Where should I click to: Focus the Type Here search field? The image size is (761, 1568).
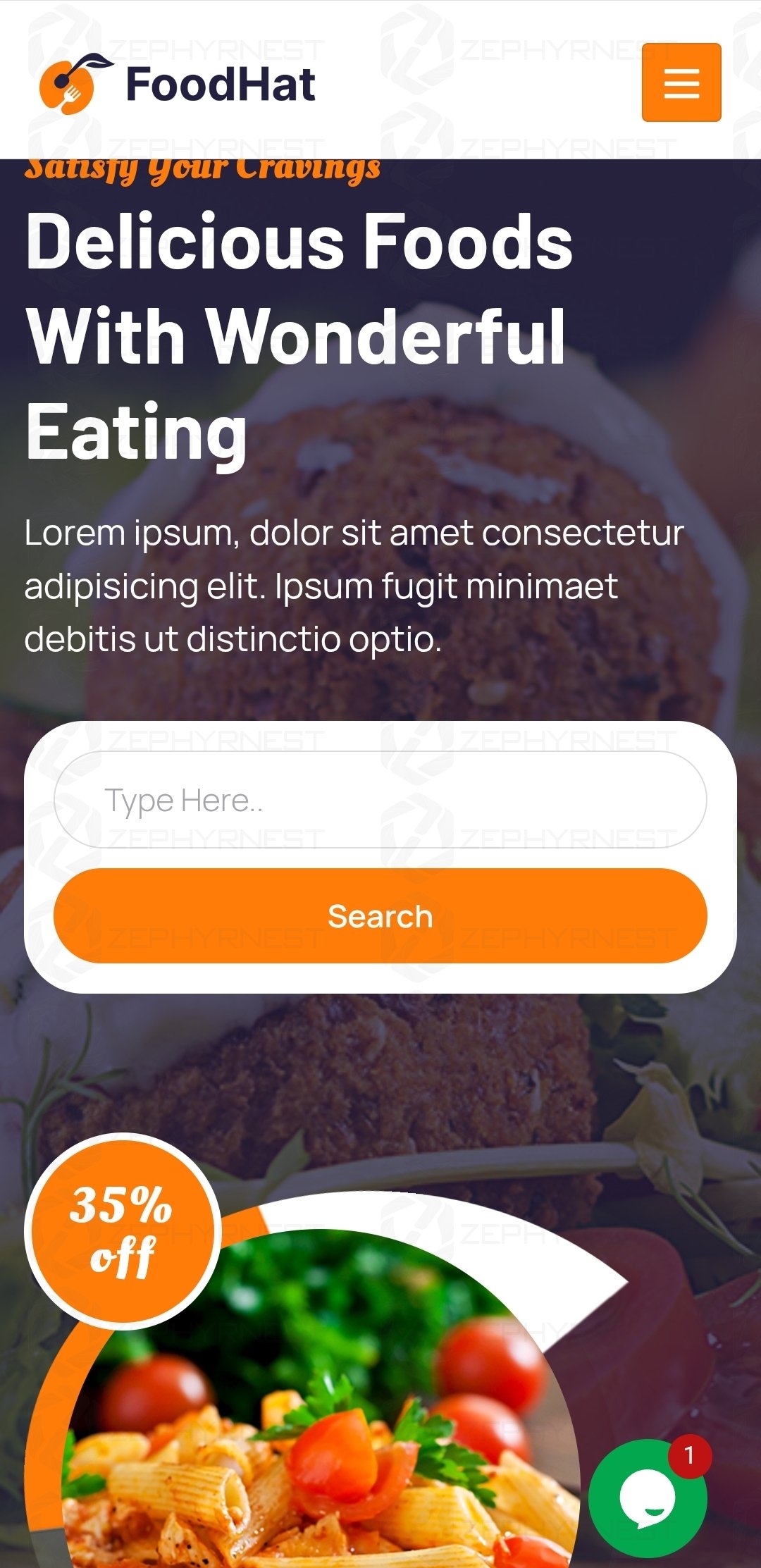coord(380,800)
